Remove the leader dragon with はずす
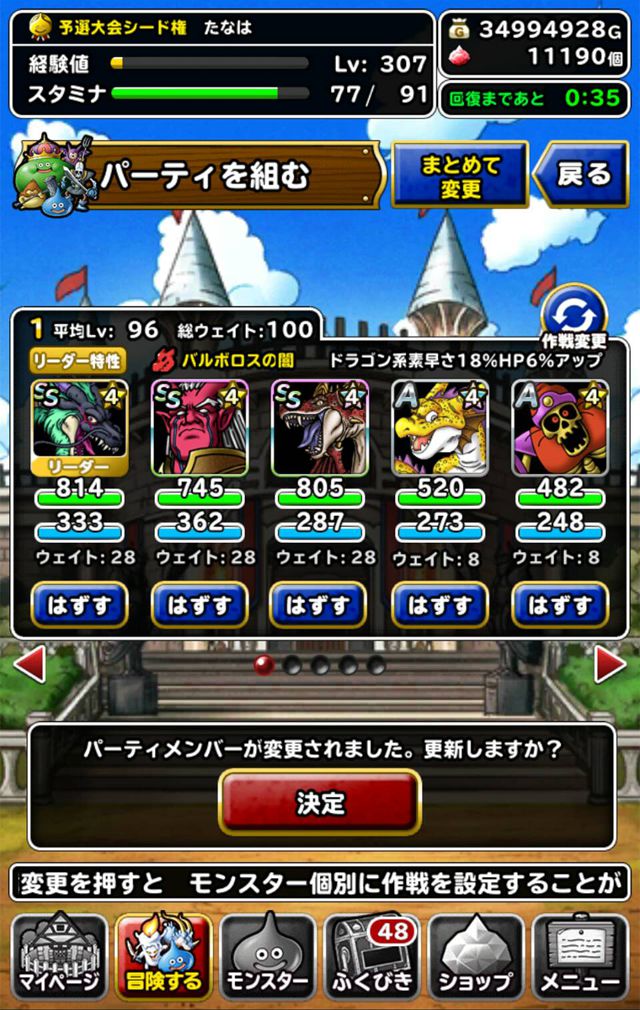 [x=79, y=605]
